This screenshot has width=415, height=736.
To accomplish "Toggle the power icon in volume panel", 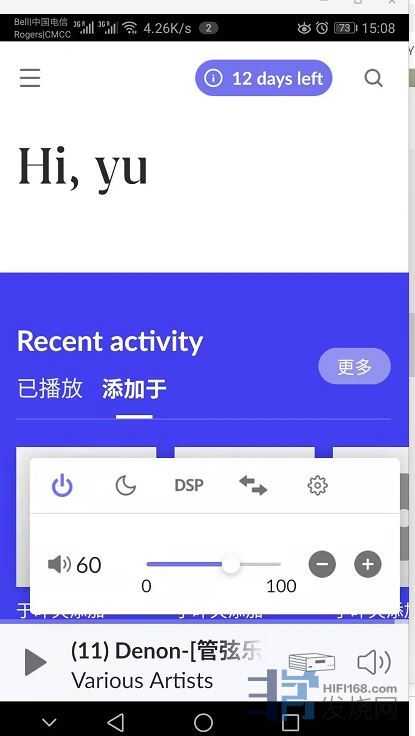I will click(x=62, y=485).
